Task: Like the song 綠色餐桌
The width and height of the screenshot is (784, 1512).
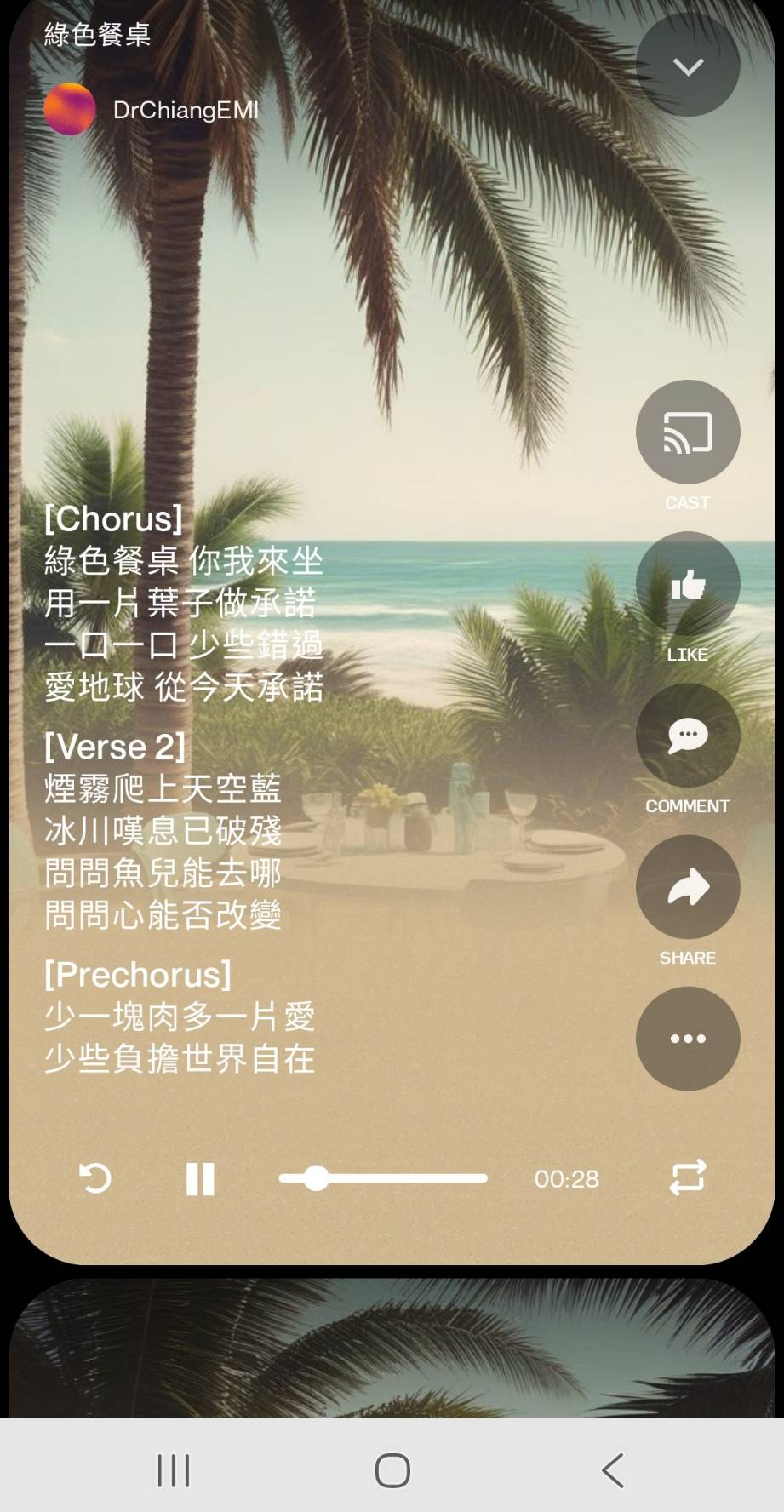Action: [688, 584]
